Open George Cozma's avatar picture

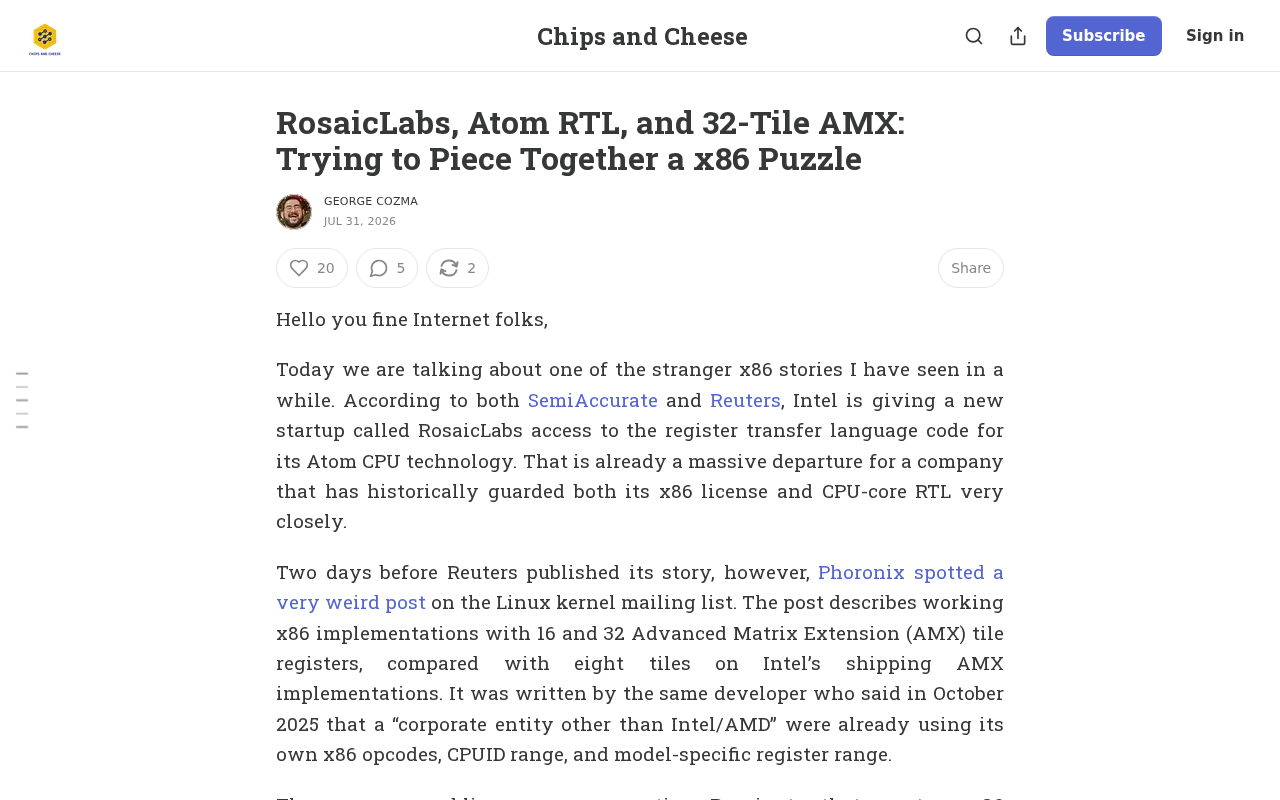click(x=294, y=212)
